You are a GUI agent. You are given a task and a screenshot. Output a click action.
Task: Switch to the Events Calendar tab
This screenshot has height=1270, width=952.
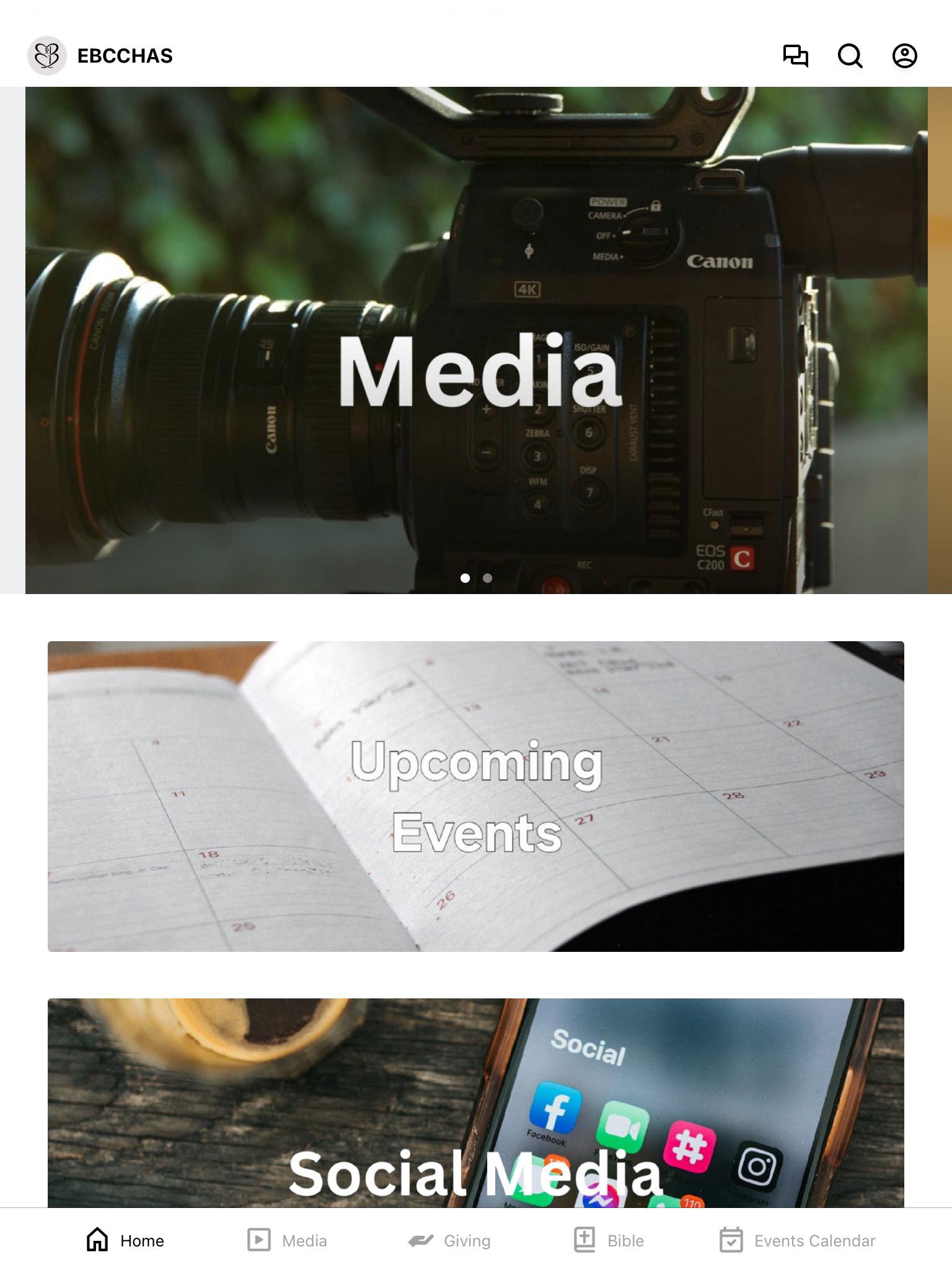[x=797, y=1240]
